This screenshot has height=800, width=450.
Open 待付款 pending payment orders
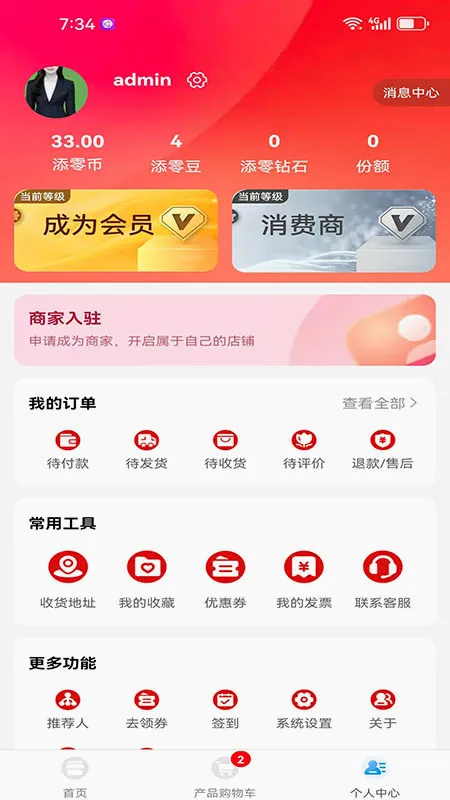(68, 450)
